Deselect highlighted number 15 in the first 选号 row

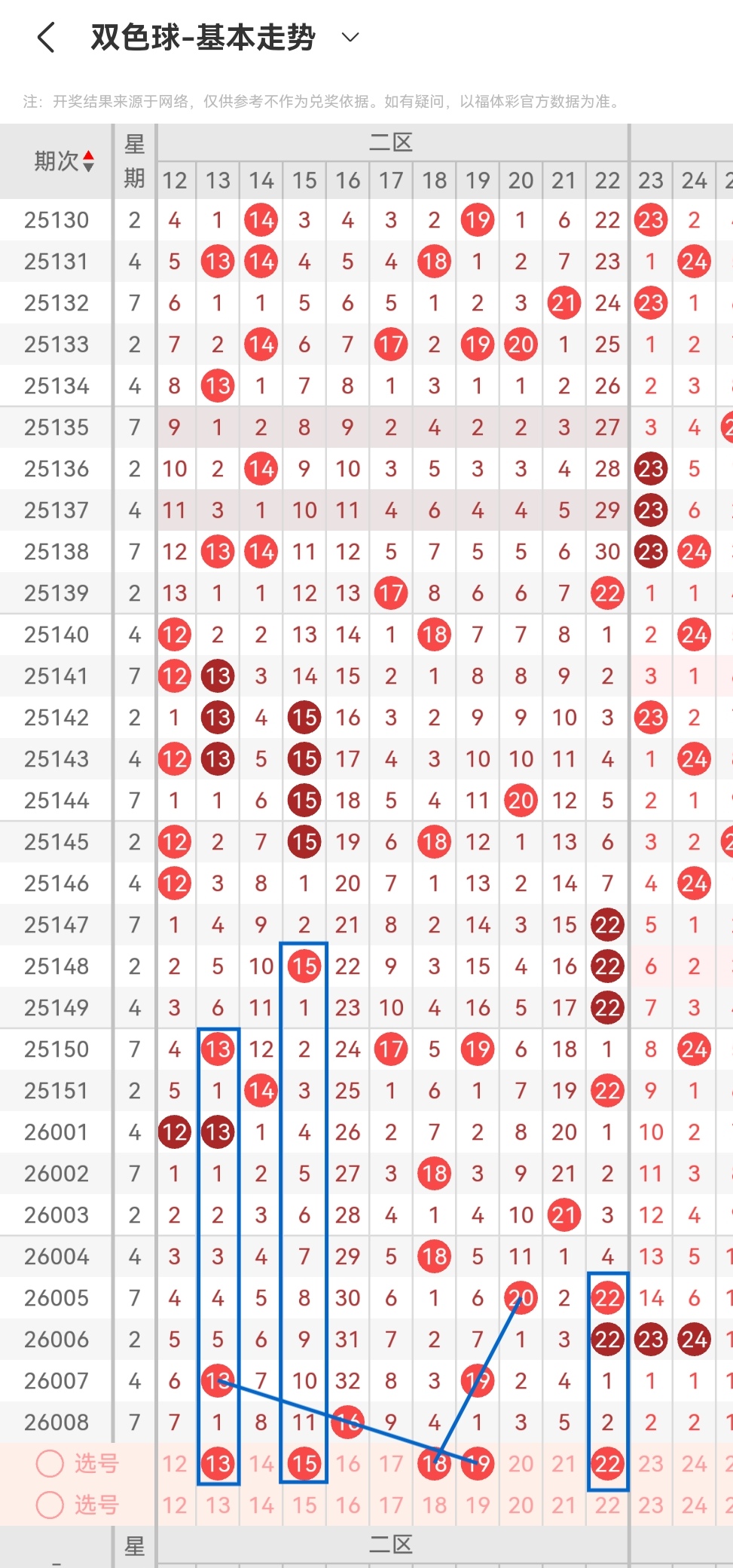pyautogui.click(x=304, y=1463)
